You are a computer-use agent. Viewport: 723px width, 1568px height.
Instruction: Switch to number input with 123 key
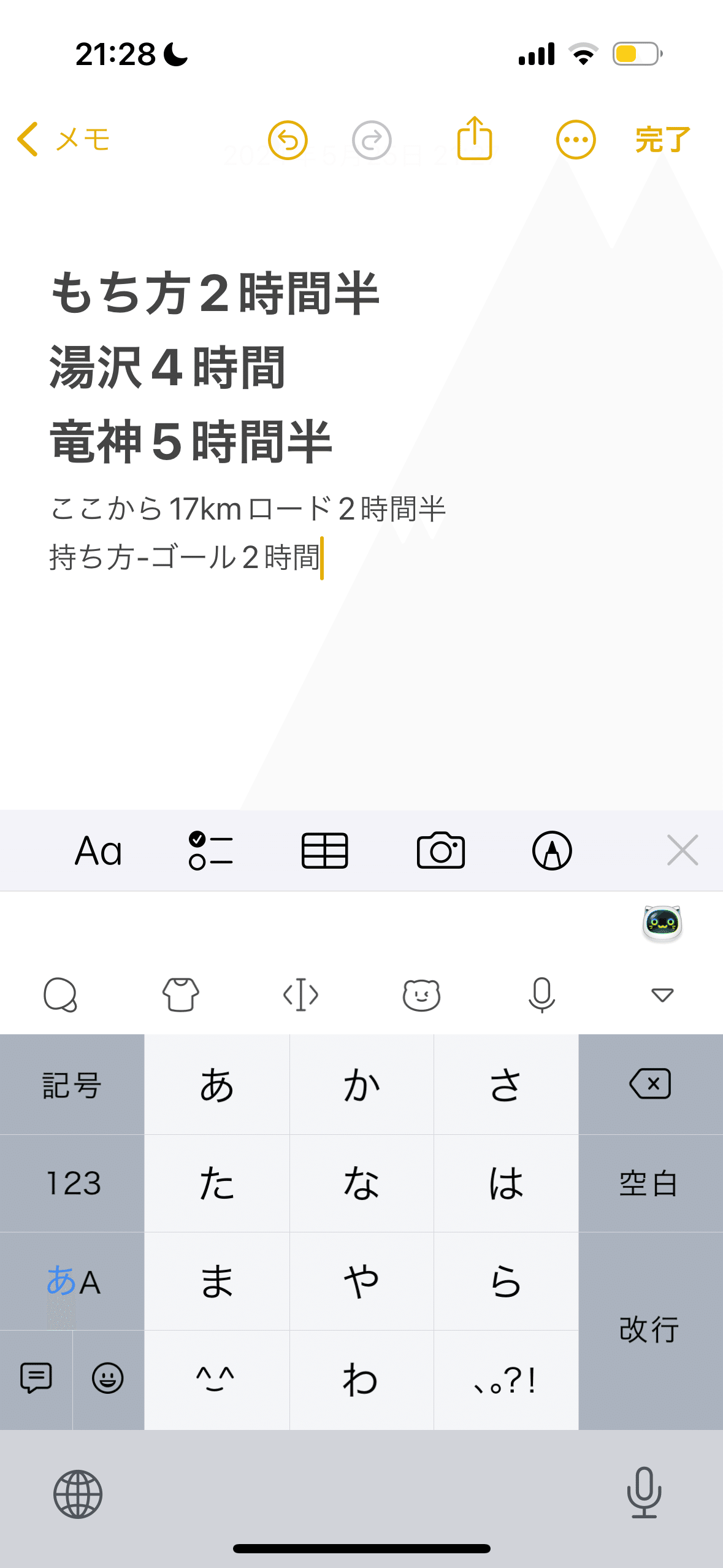click(x=72, y=1185)
